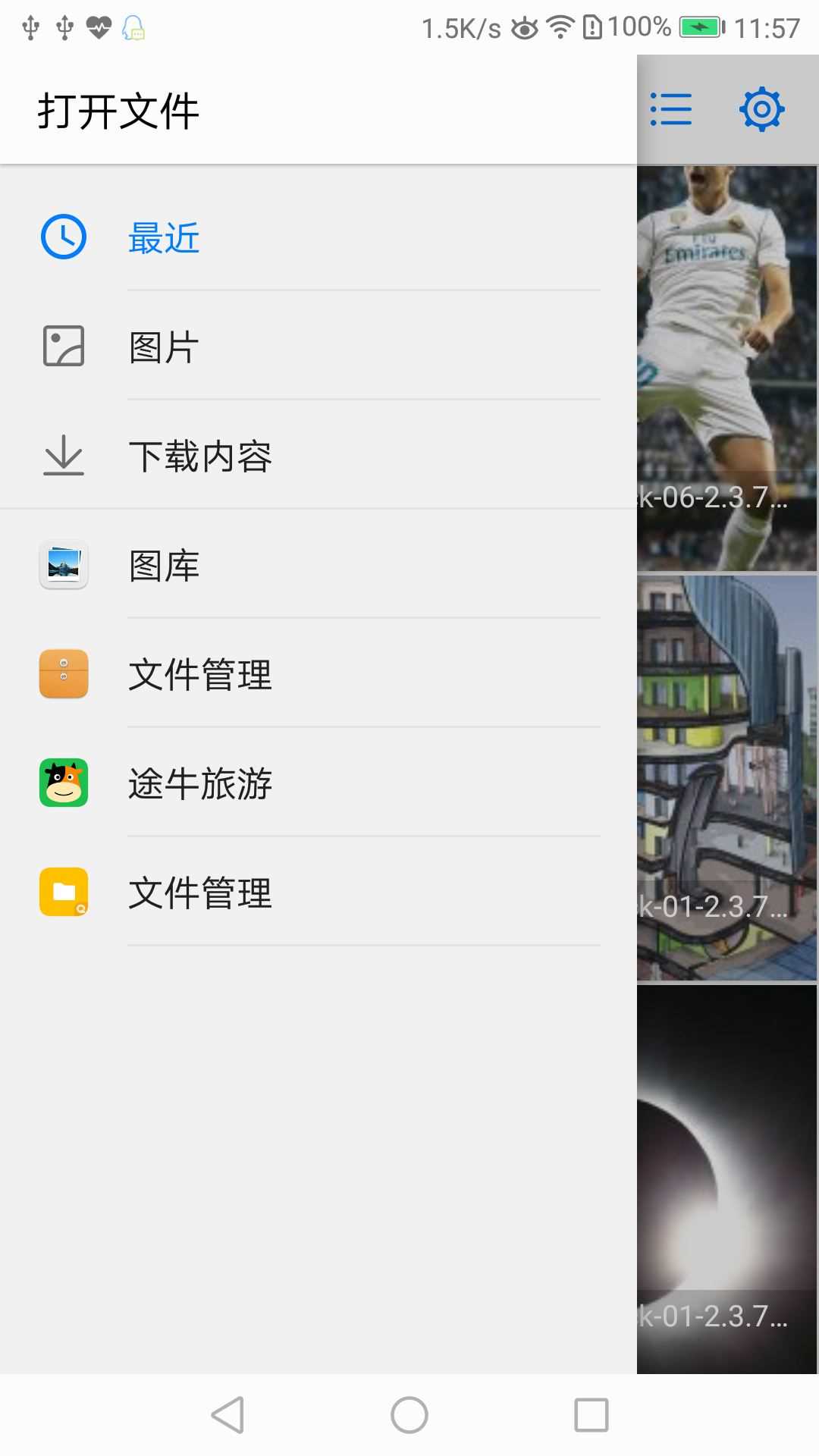Screen dimensions: 819x1456
Task: Pick the colorful building image tile
Action: coord(726,777)
